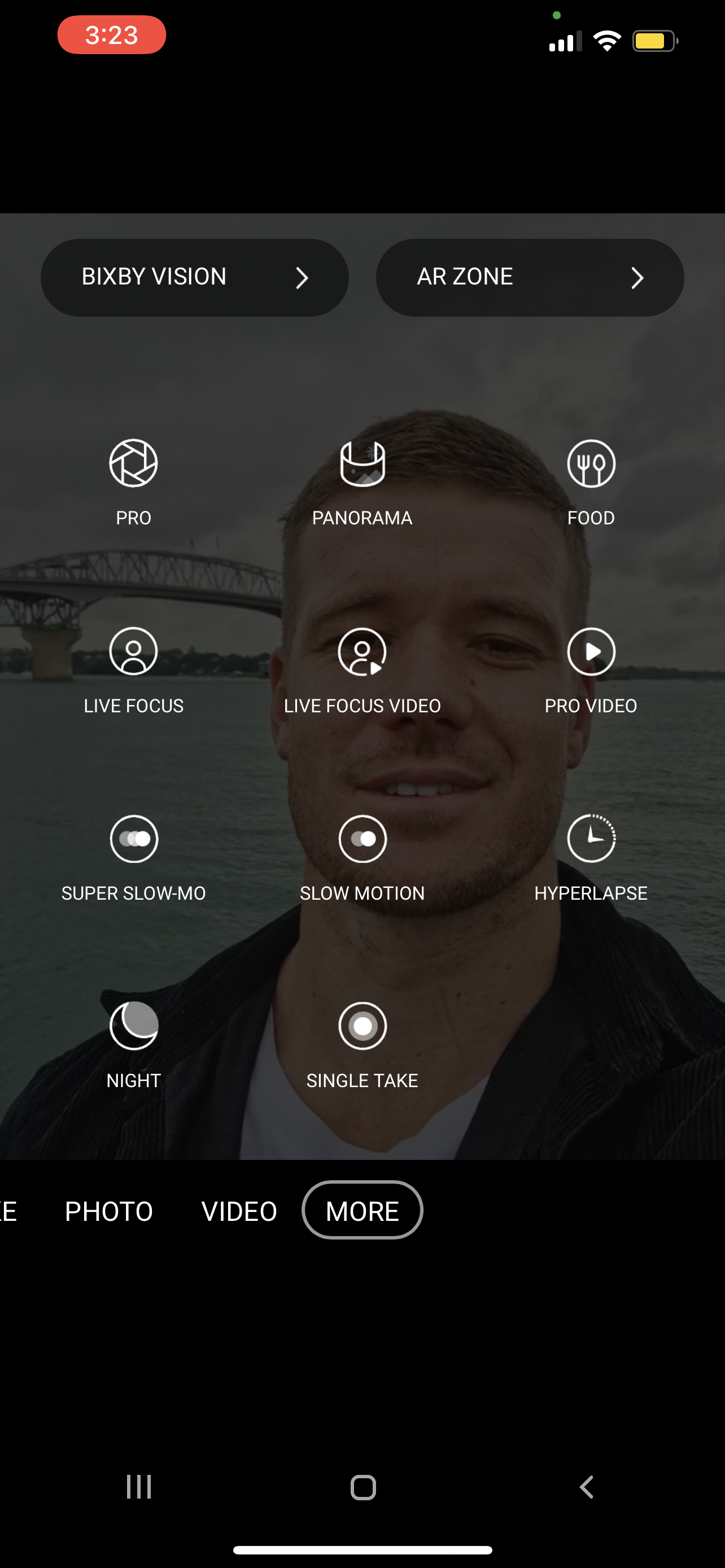Go back using the navigation bar

(x=586, y=1487)
